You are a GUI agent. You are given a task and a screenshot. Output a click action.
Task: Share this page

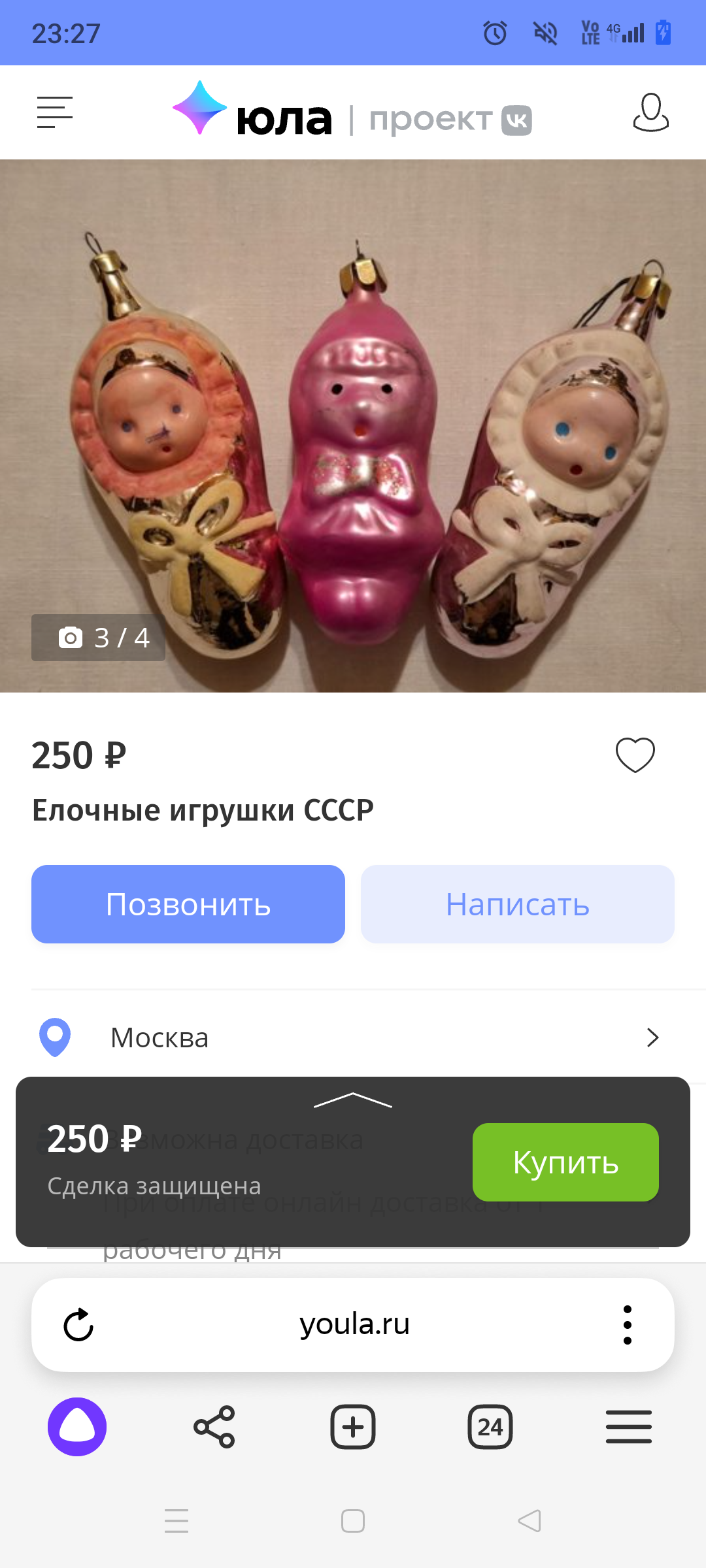[214, 1427]
